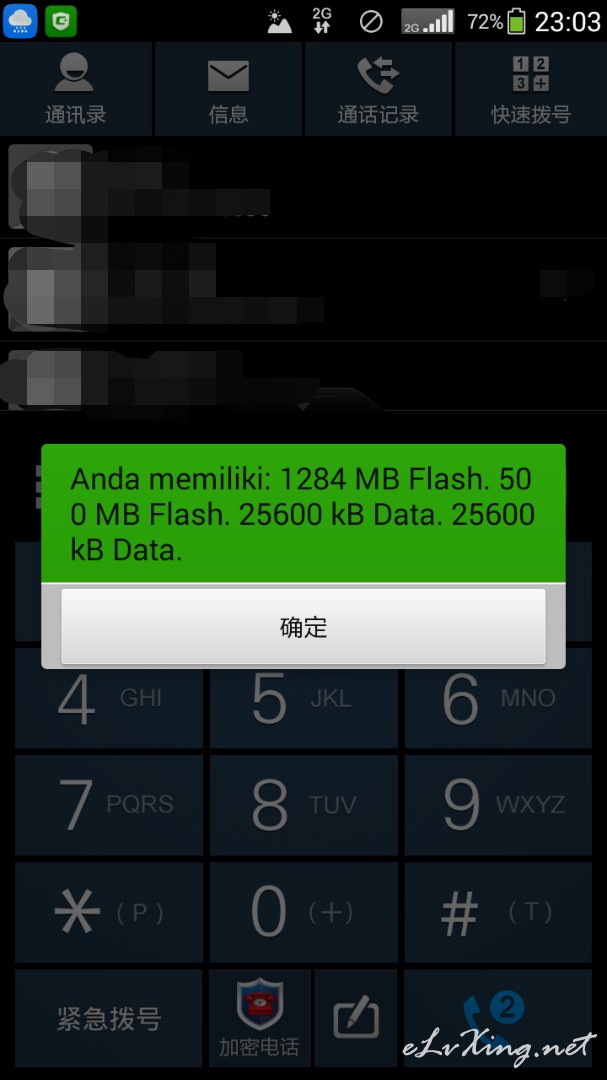Dial the 0 key

(x=303, y=911)
